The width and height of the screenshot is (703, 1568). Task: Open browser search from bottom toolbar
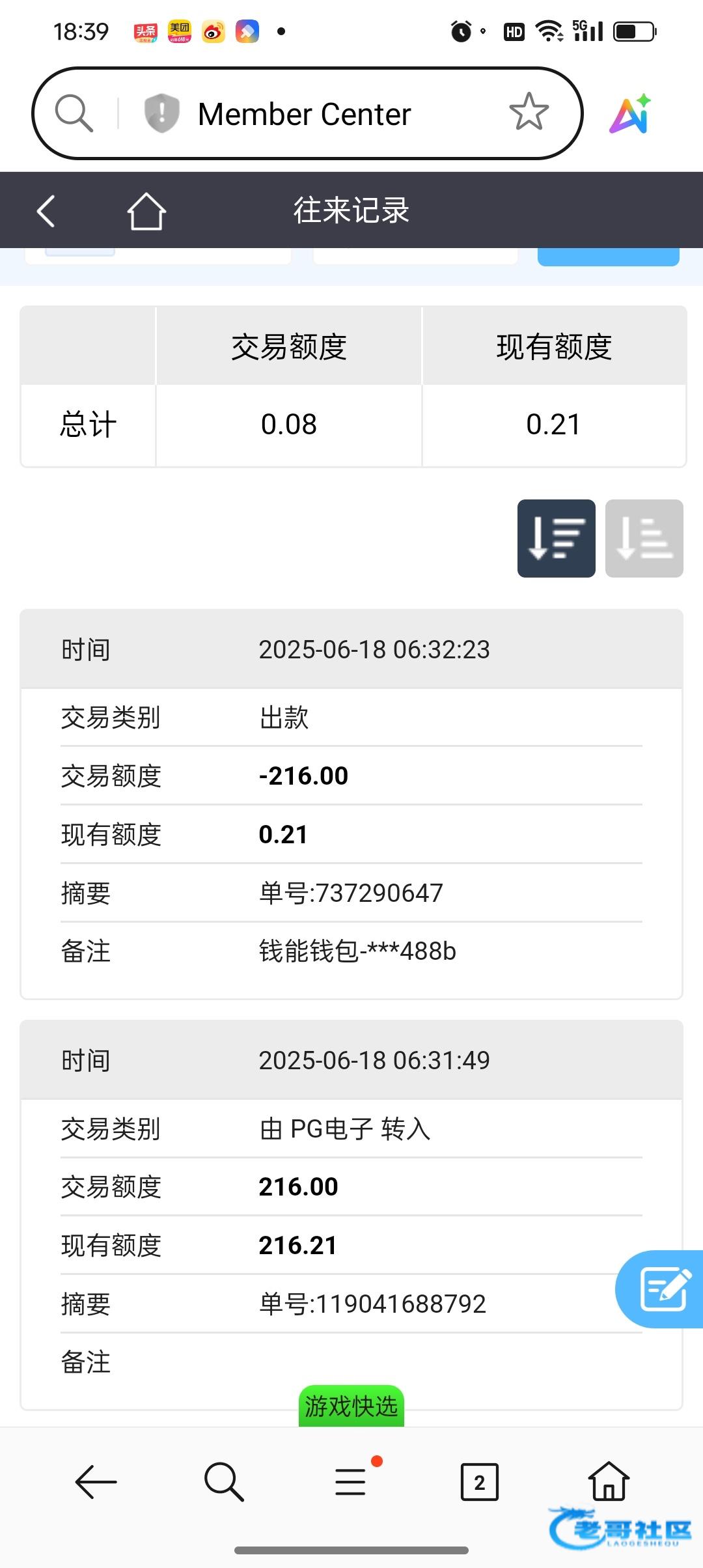coord(223,1482)
